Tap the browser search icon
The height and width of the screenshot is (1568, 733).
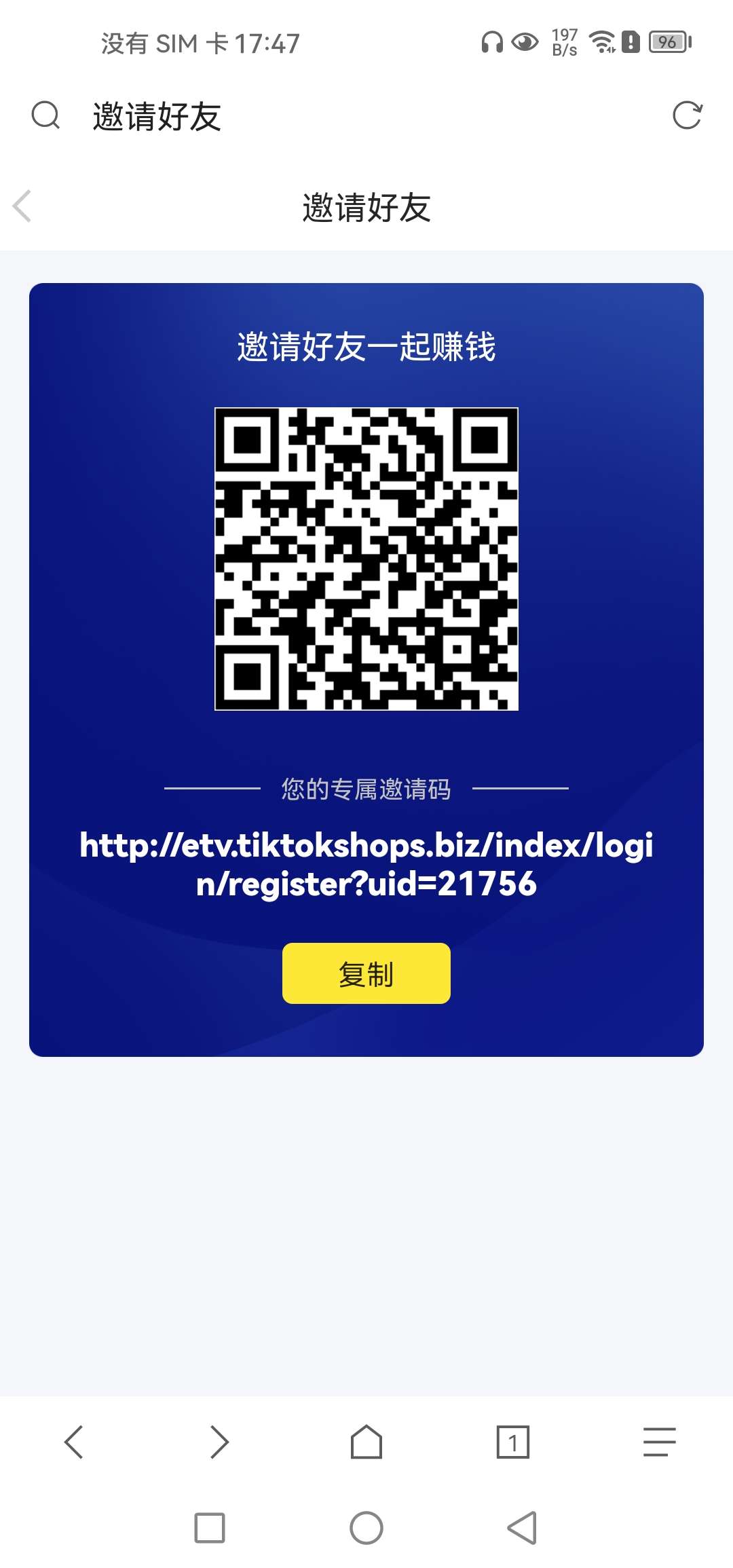(x=46, y=115)
